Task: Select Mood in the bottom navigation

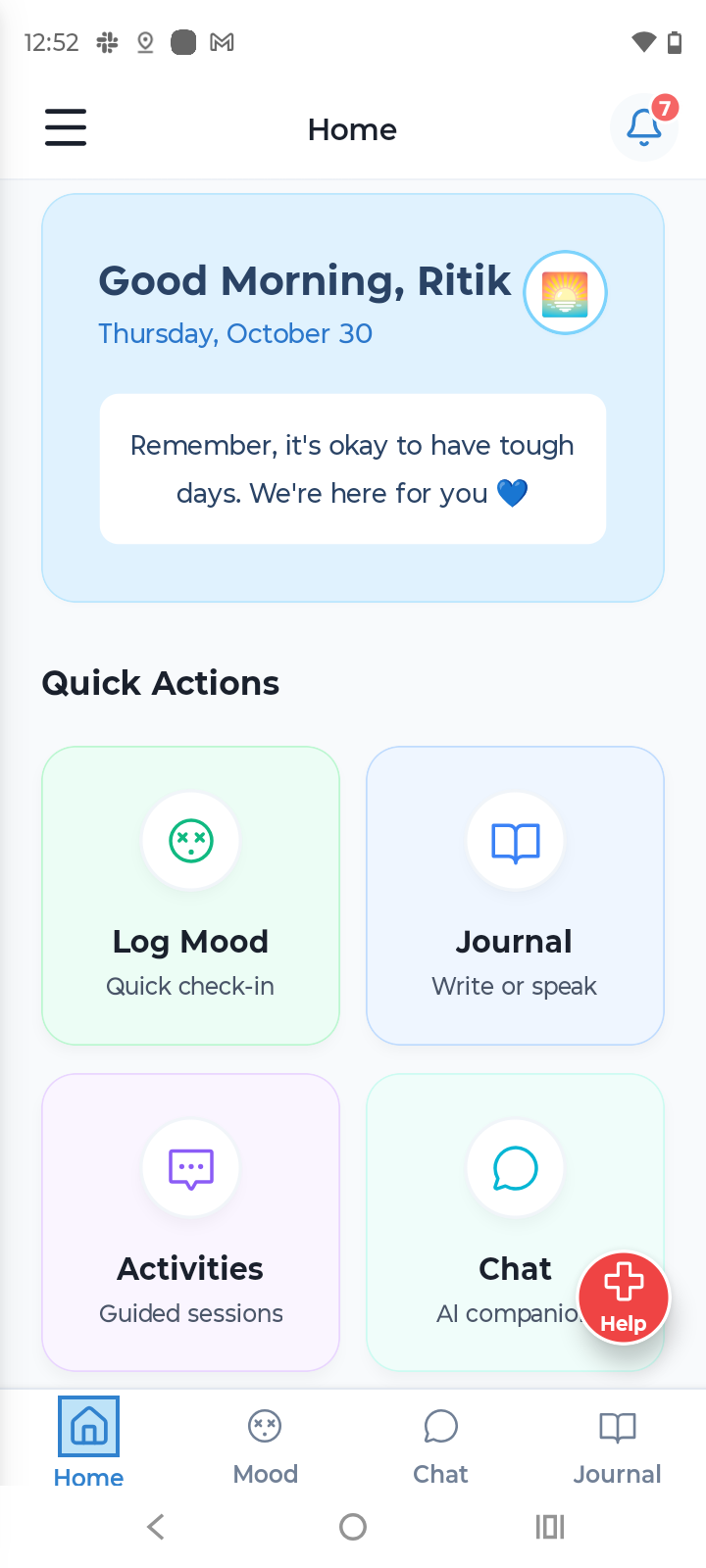Action: point(265,1441)
